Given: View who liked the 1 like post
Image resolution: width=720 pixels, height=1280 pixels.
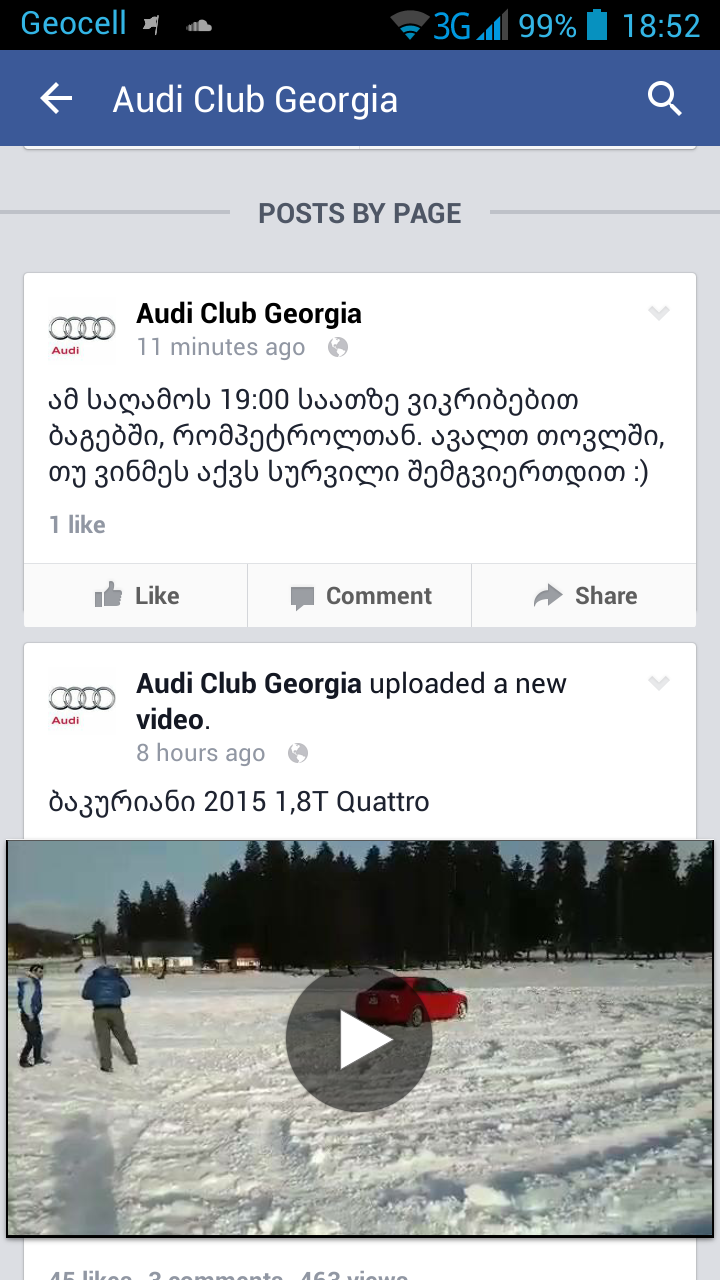Looking at the screenshot, I should tap(77, 525).
